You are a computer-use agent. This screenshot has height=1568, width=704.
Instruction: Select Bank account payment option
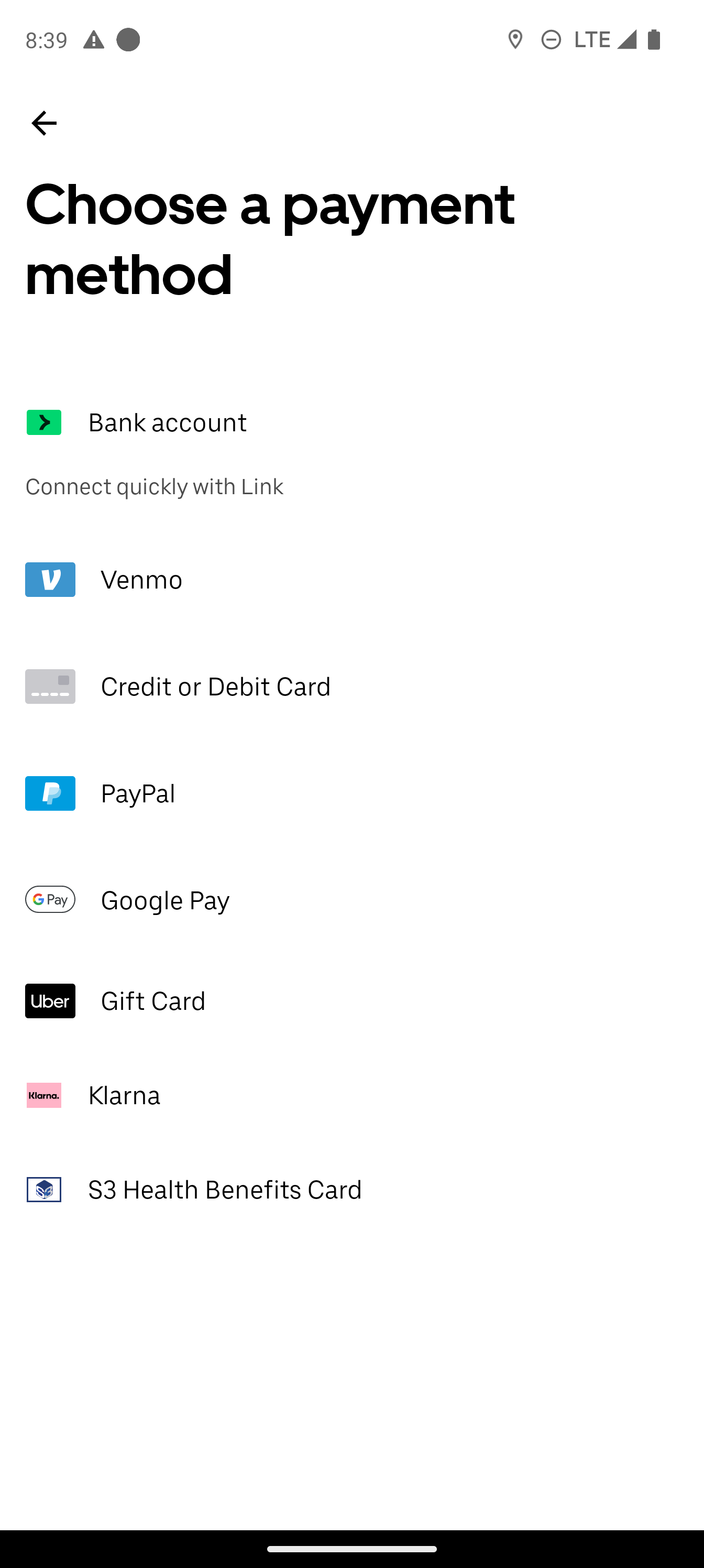click(351, 422)
